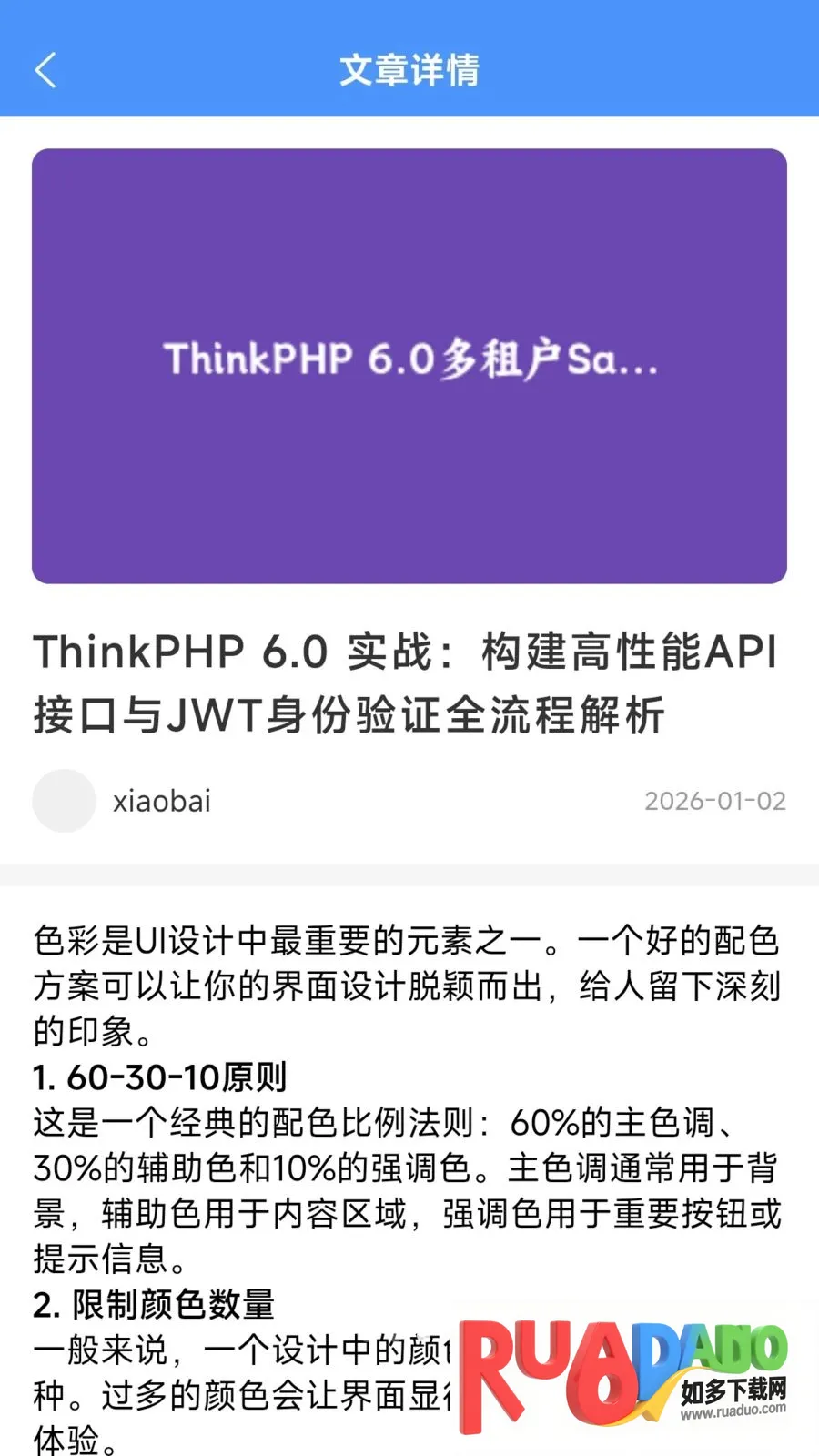Go back from the article details page

coord(45,70)
